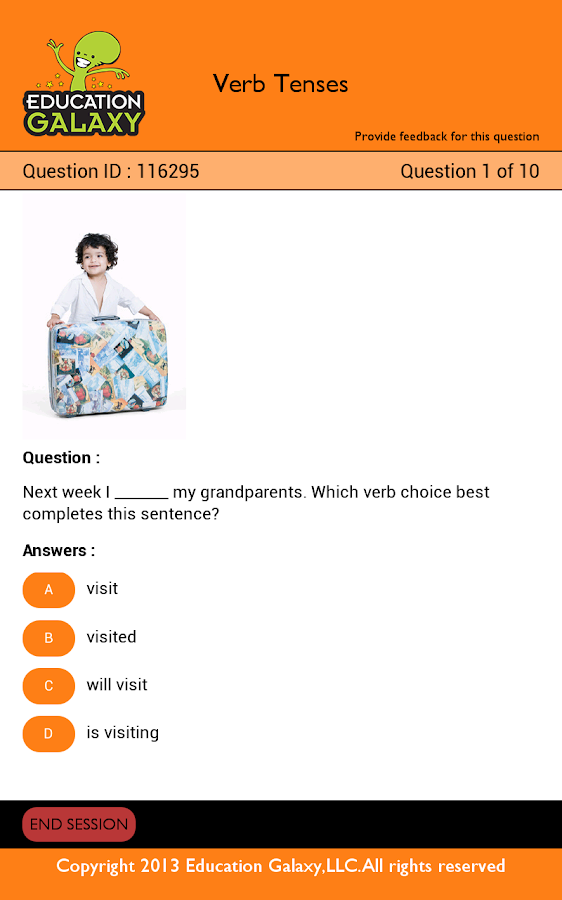The height and width of the screenshot is (900, 562).
Task: Open Provide feedback for this question
Action: [x=447, y=137]
